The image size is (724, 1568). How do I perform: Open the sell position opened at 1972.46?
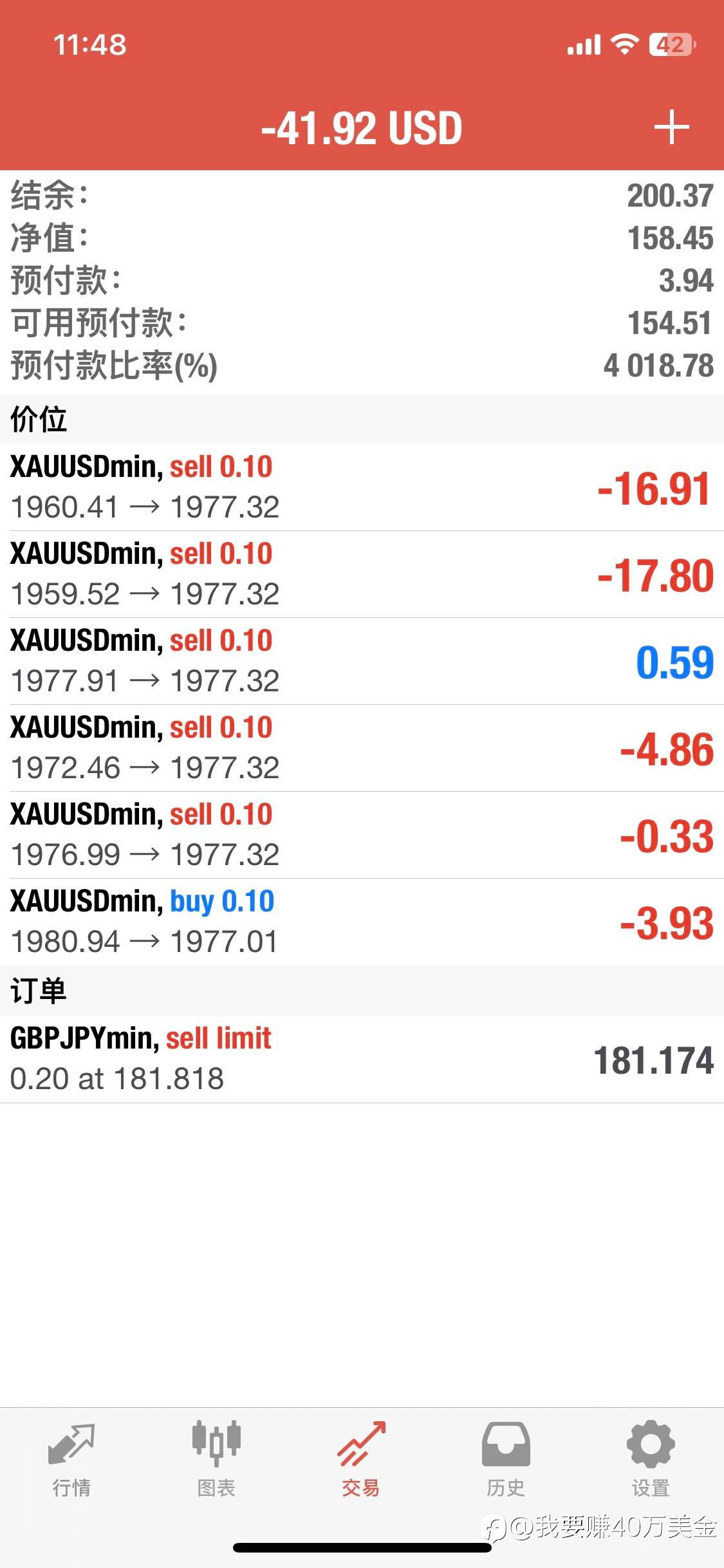[362, 748]
